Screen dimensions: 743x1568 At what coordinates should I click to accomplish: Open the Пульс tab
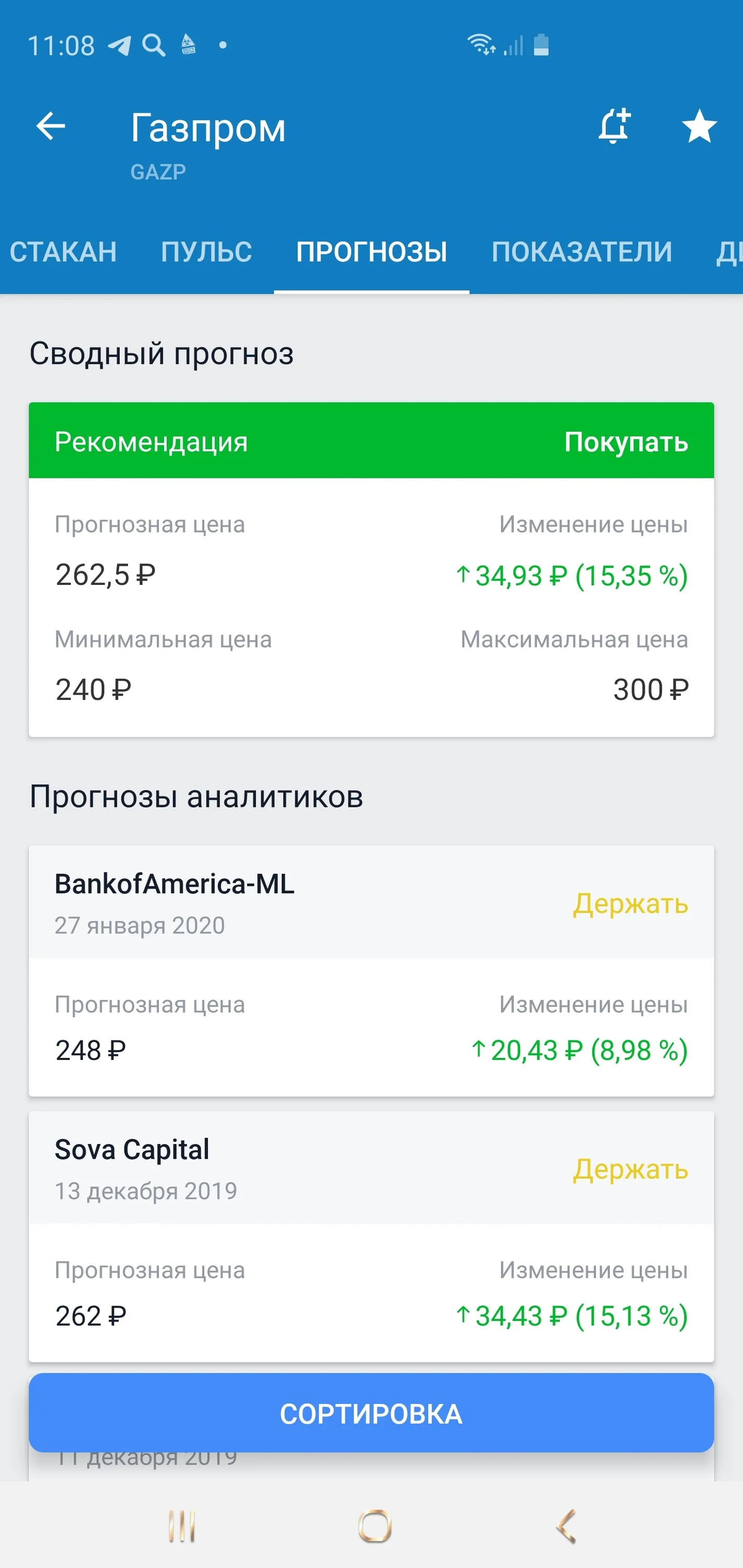(206, 252)
